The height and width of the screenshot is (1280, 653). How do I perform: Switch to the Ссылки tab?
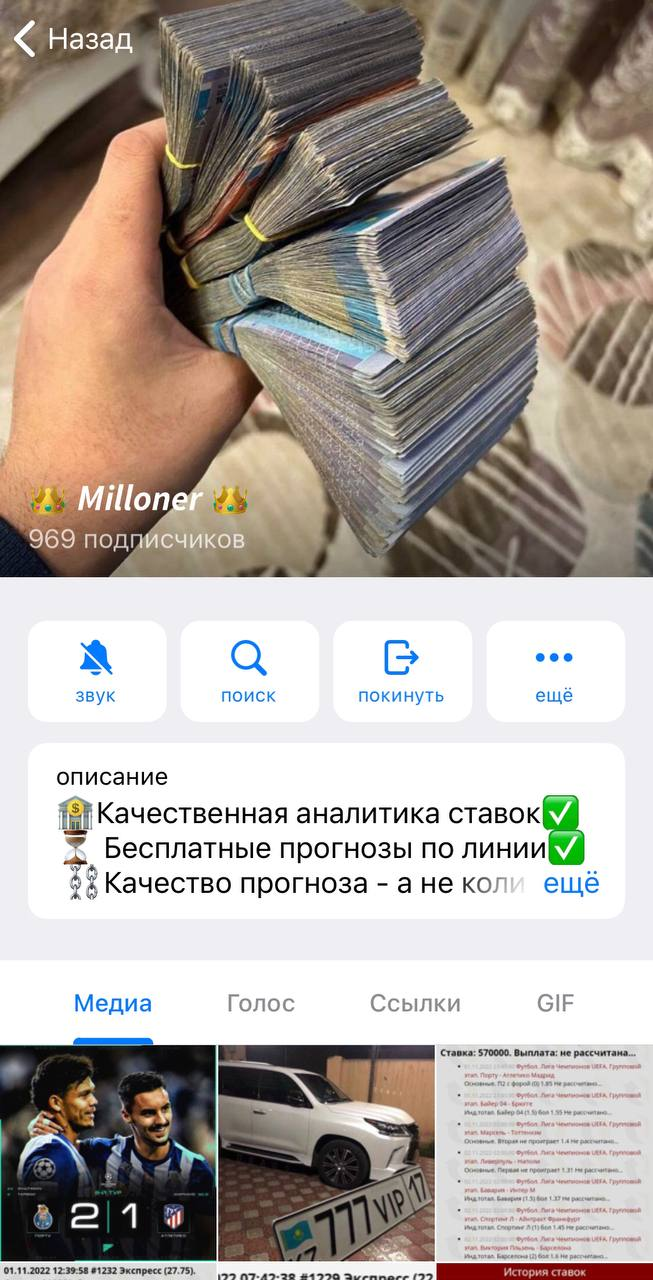[x=415, y=1003]
